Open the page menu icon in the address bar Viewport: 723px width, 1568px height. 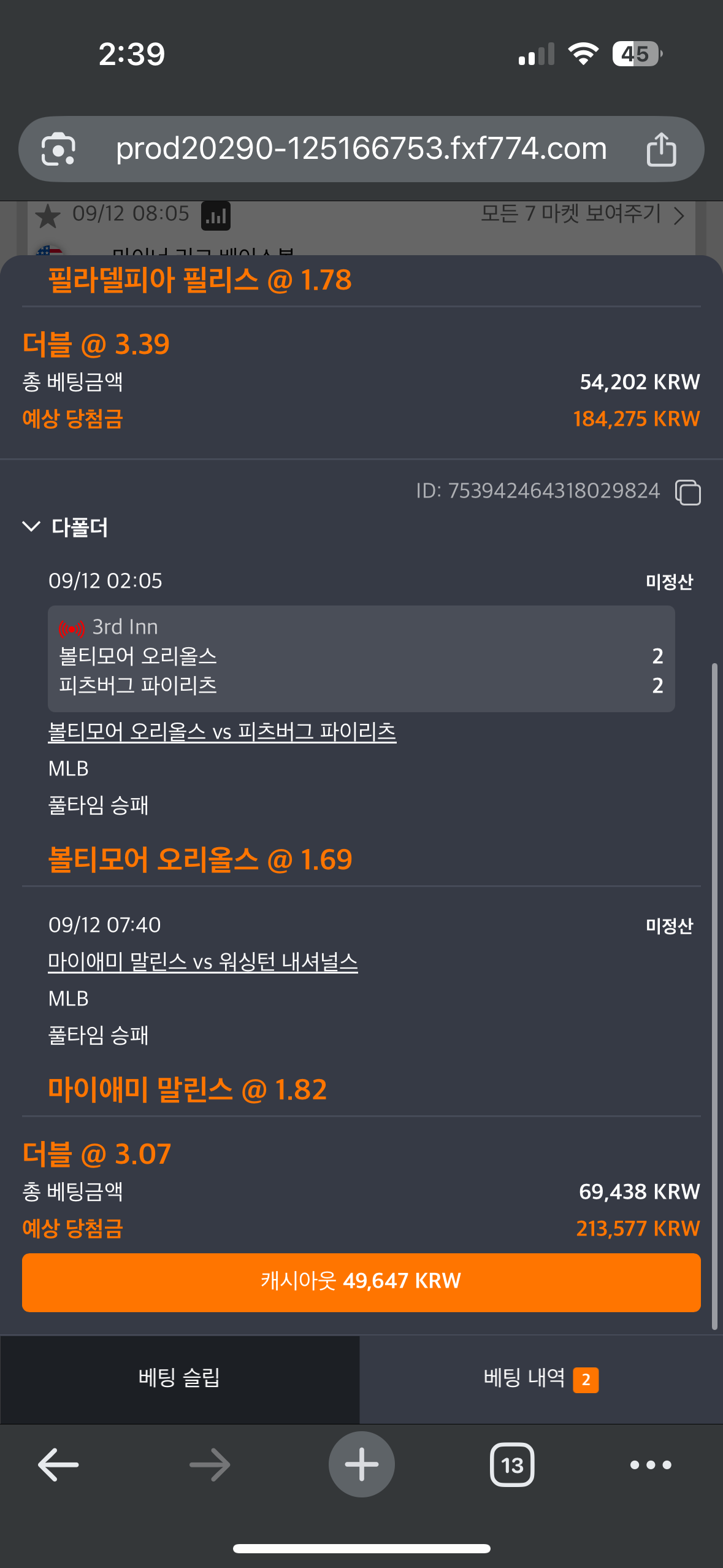click(58, 149)
